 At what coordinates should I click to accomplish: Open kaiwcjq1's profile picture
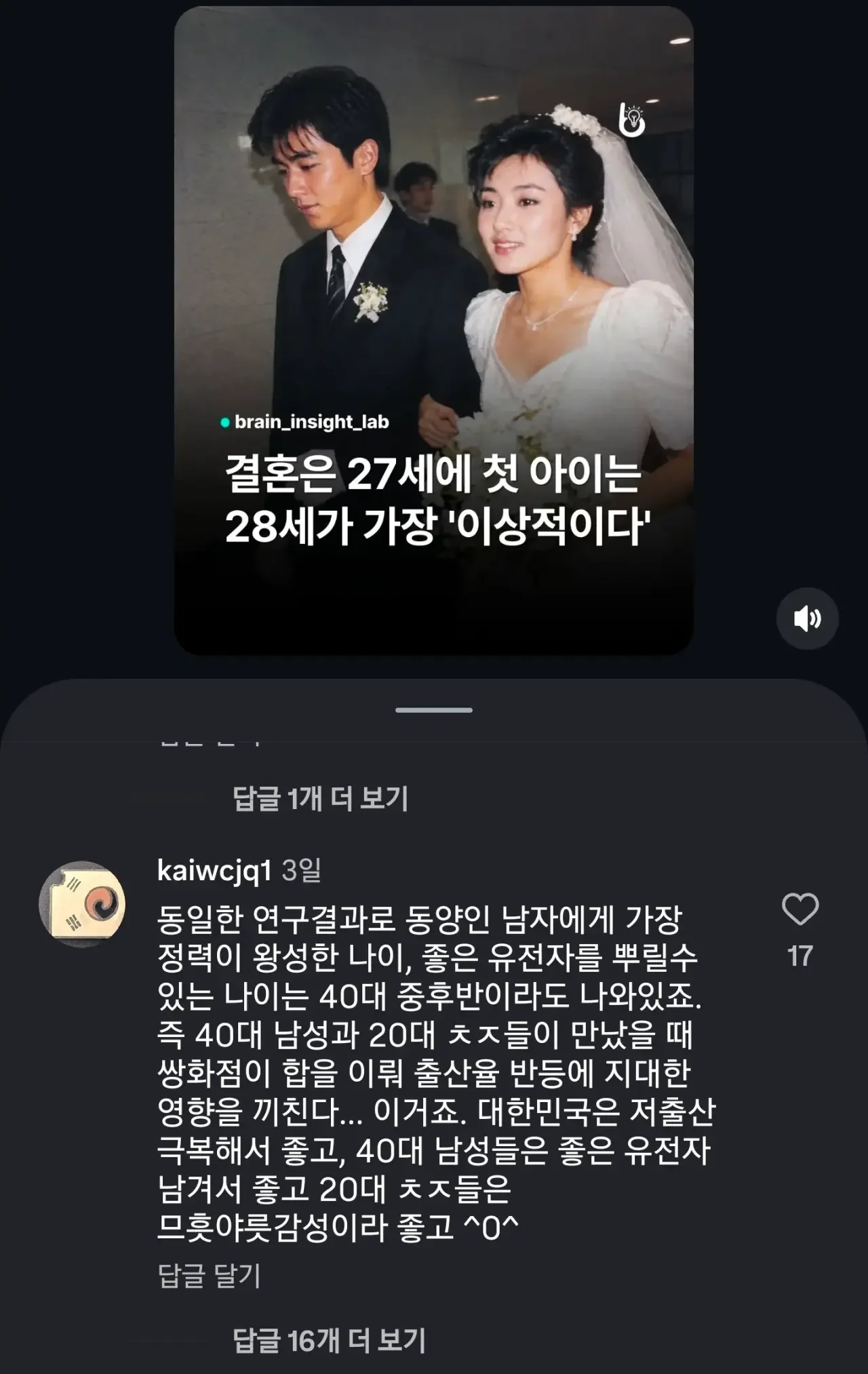[82, 904]
